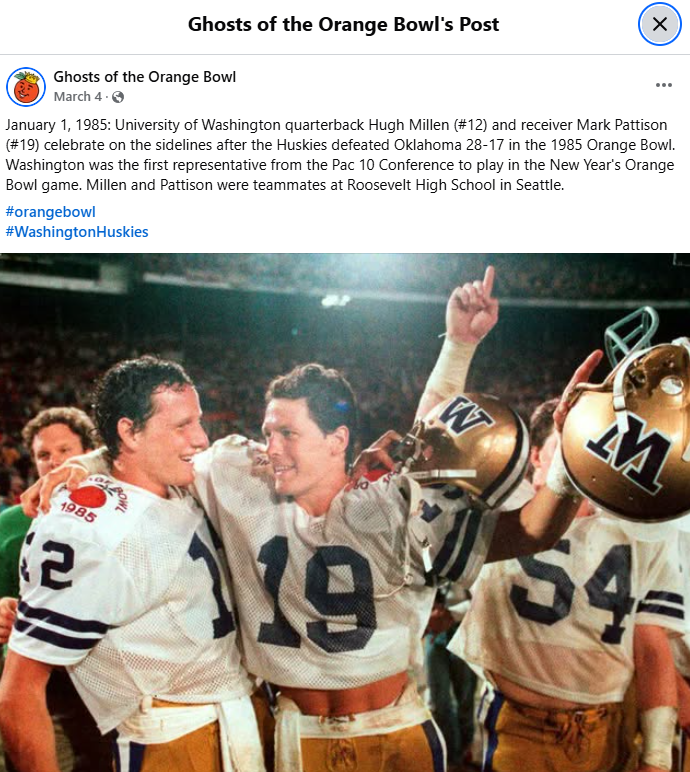The image size is (690, 772).
Task: Open the #orangebowl hashtag
Action: point(50,212)
